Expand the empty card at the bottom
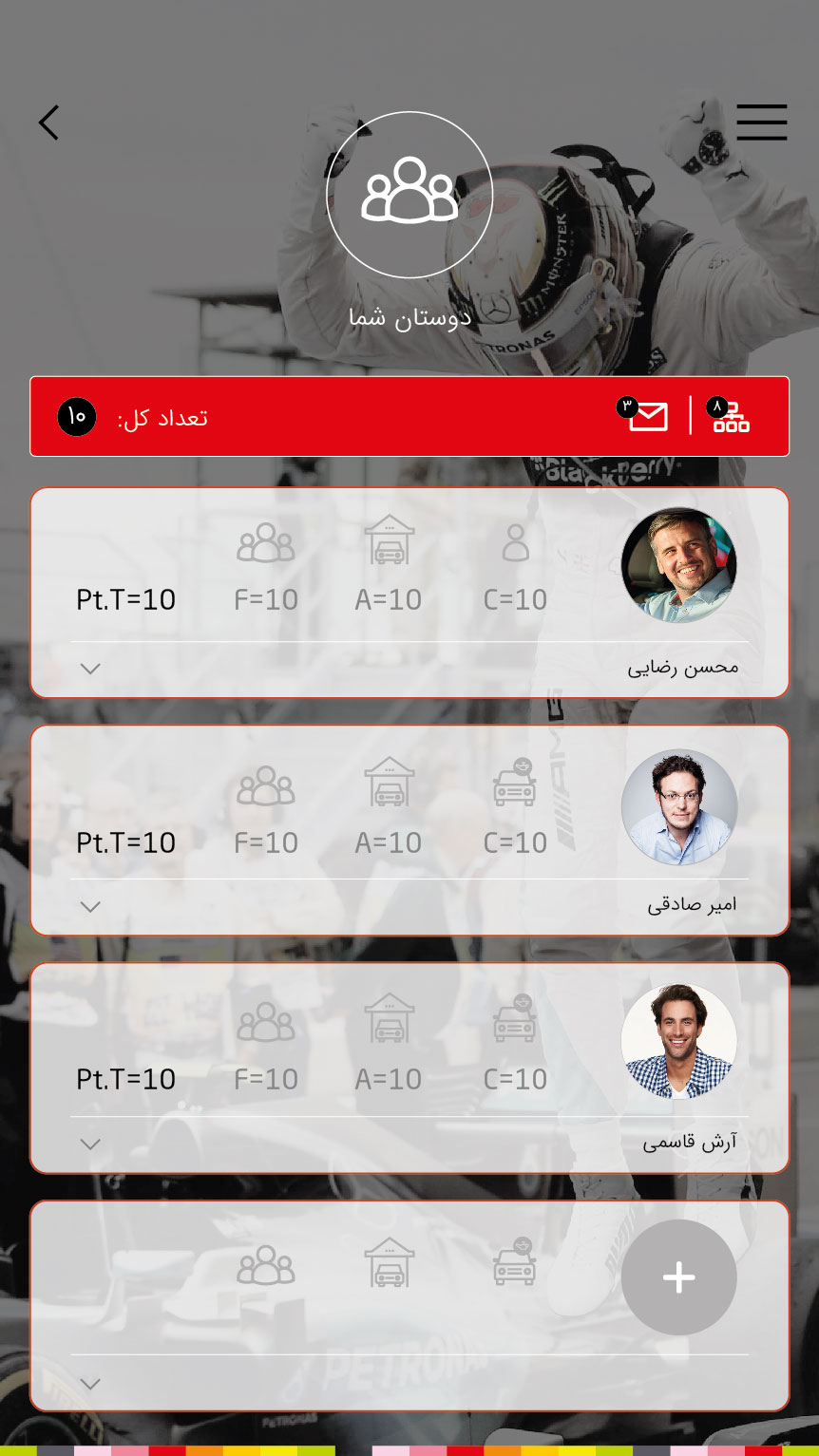The height and width of the screenshot is (1456, 819). (x=90, y=1384)
